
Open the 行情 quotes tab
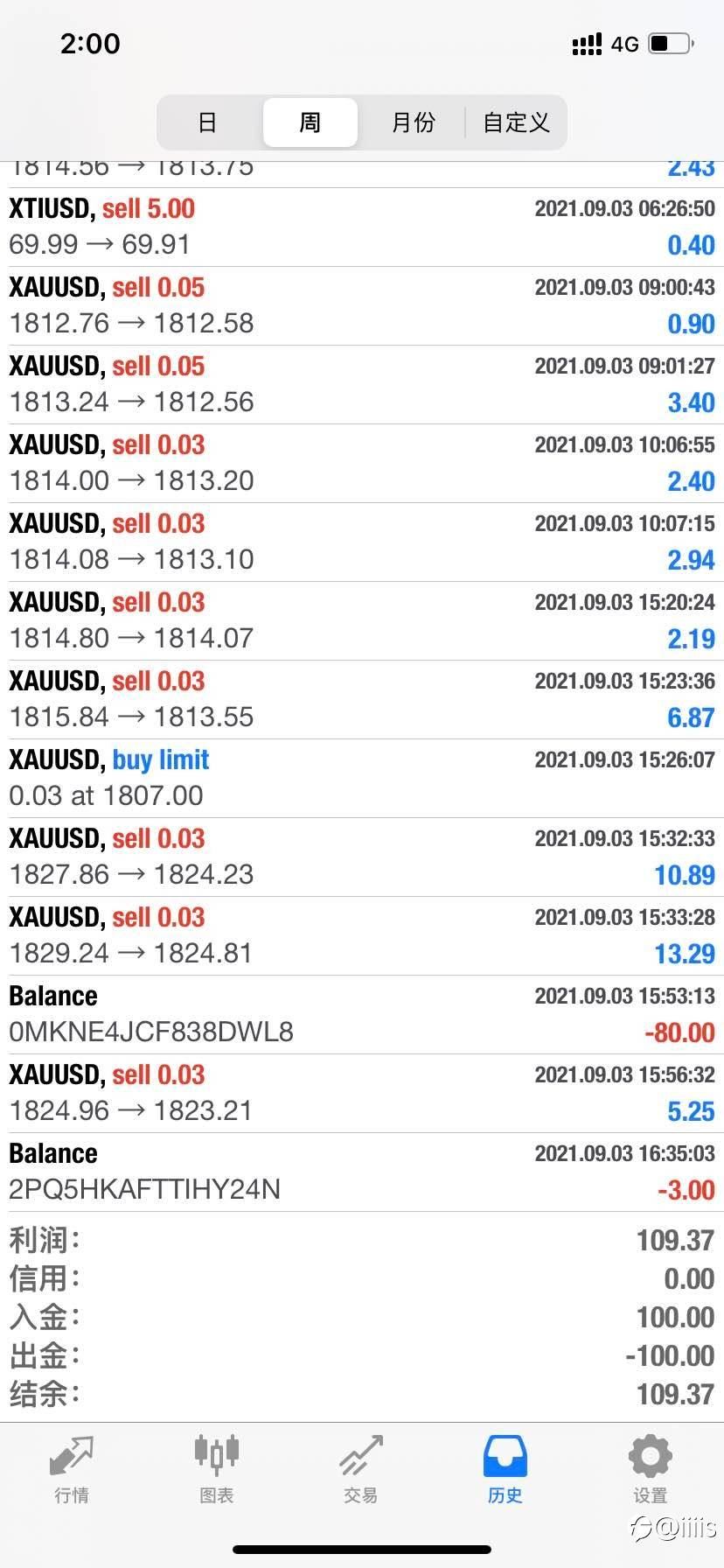[72, 1470]
